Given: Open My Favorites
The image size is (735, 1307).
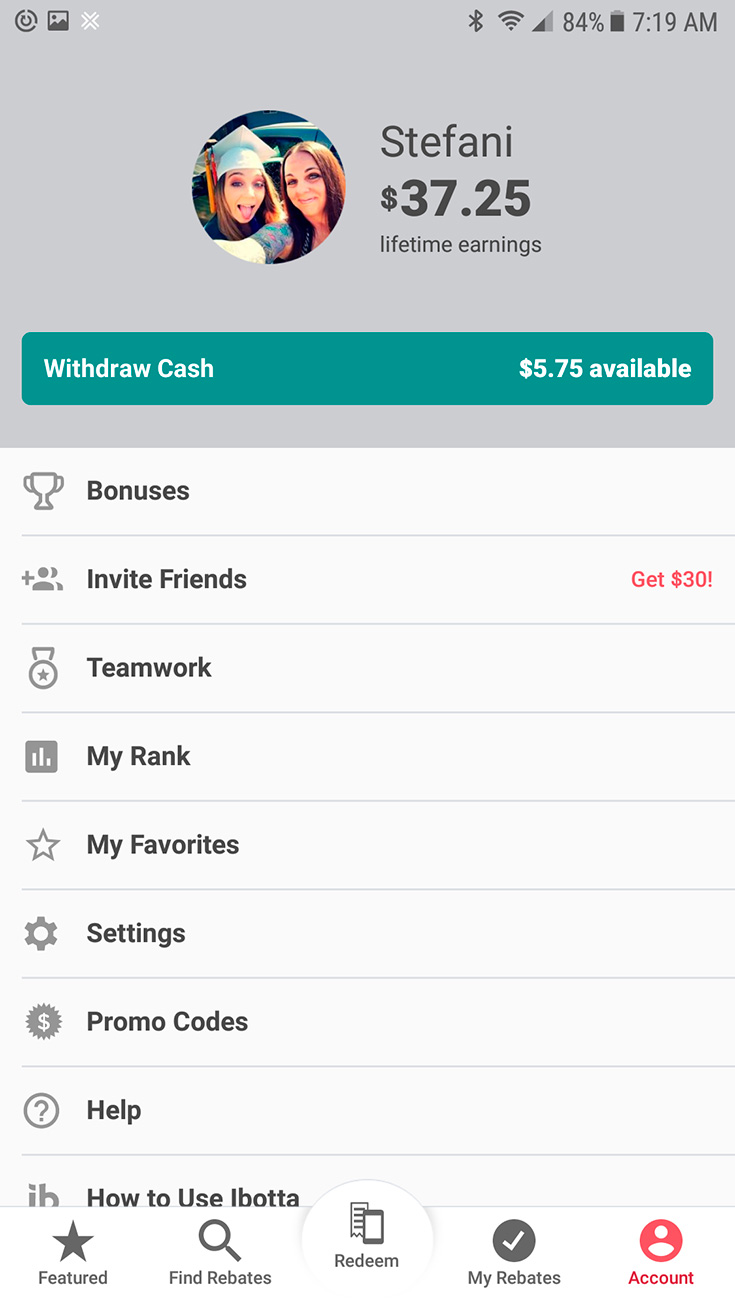Looking at the screenshot, I should tap(367, 845).
